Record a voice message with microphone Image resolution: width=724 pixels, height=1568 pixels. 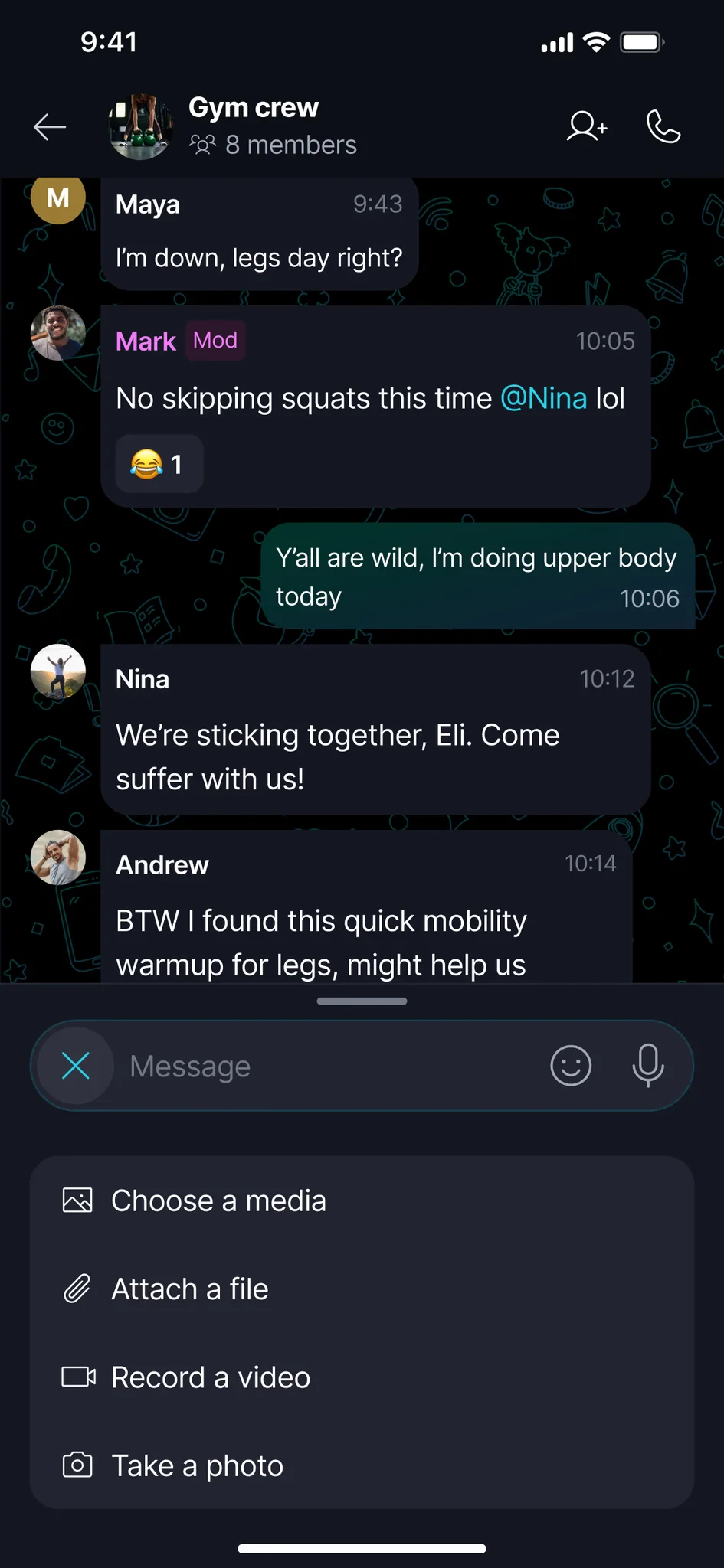pyautogui.click(x=648, y=1066)
